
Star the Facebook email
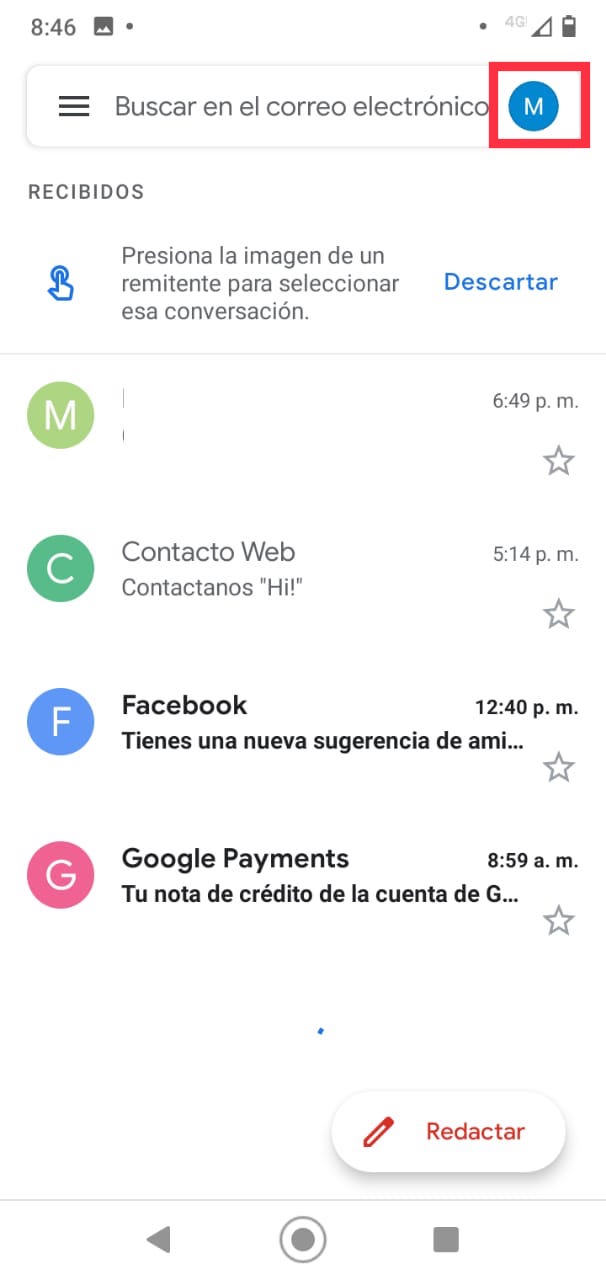coord(558,768)
